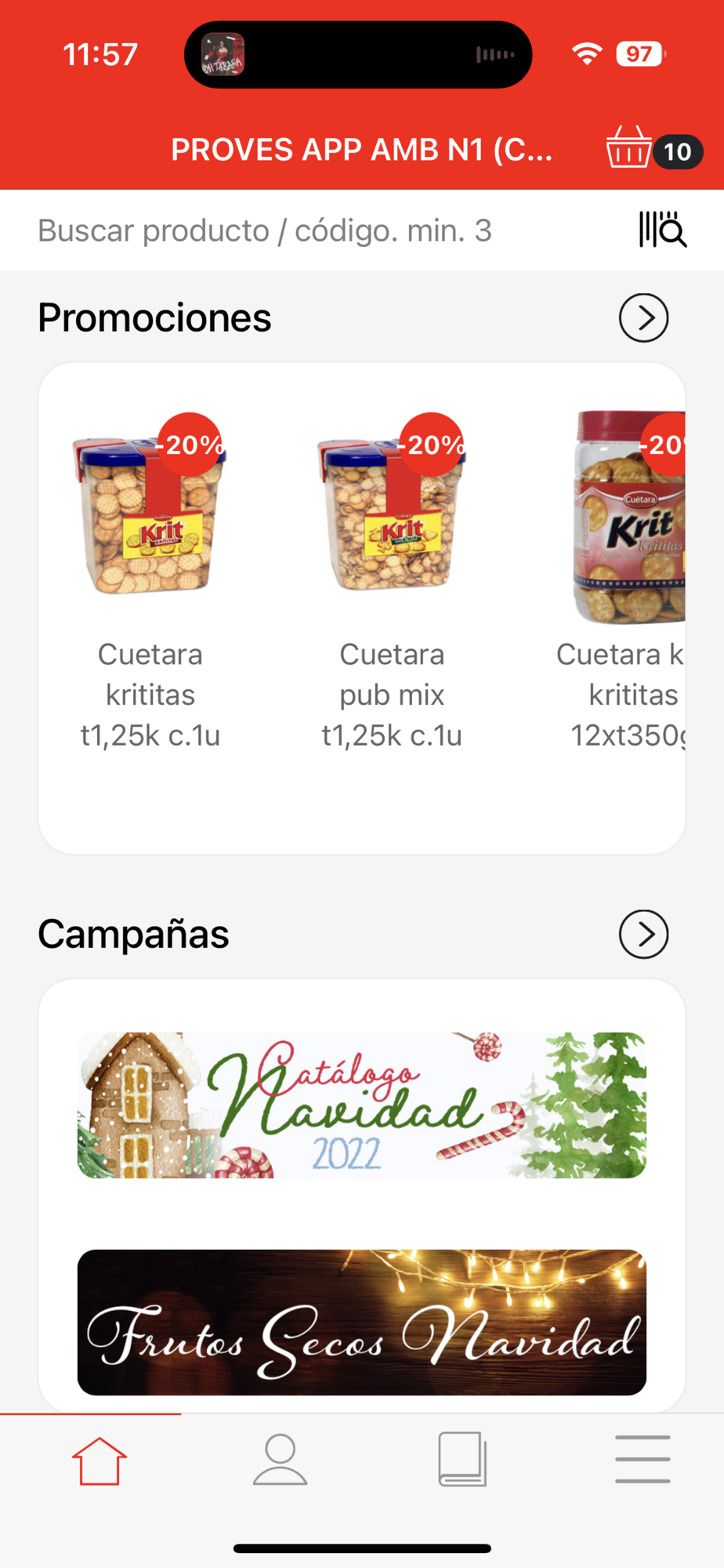
Task: Open the barcode scanner search
Action: point(662,230)
